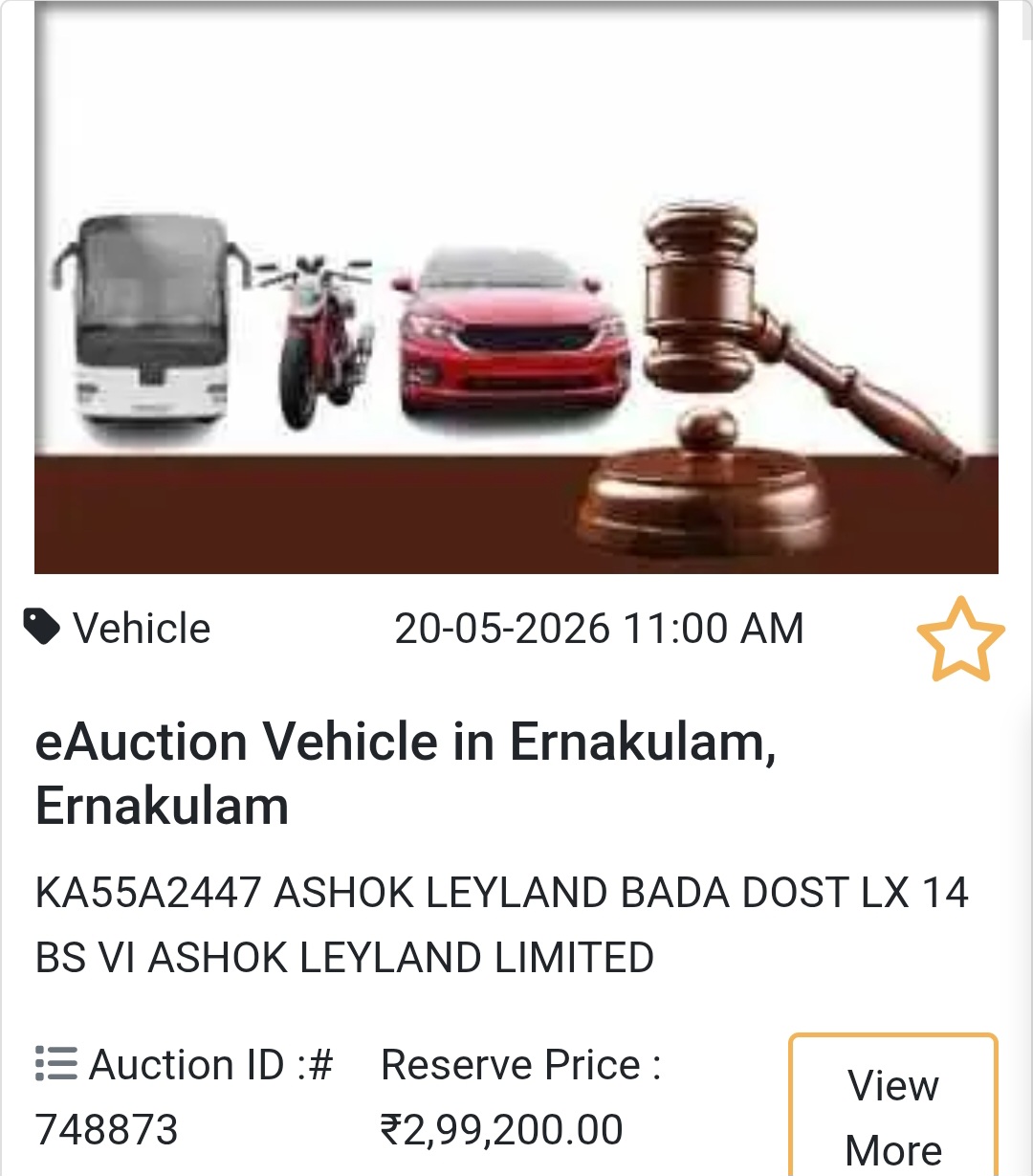Viewport: 1033px width, 1176px height.
Task: Click the Reserve Price label
Action: (521, 1064)
